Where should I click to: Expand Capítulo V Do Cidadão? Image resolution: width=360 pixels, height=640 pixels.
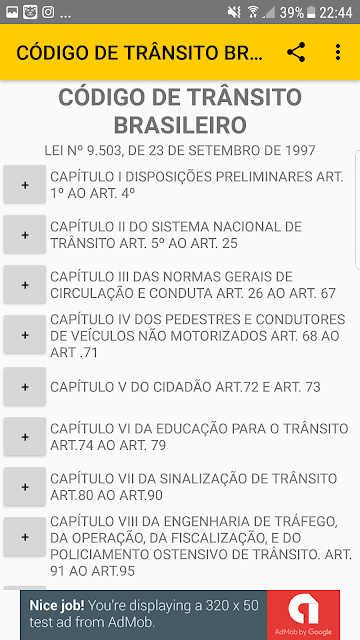[x=25, y=387]
